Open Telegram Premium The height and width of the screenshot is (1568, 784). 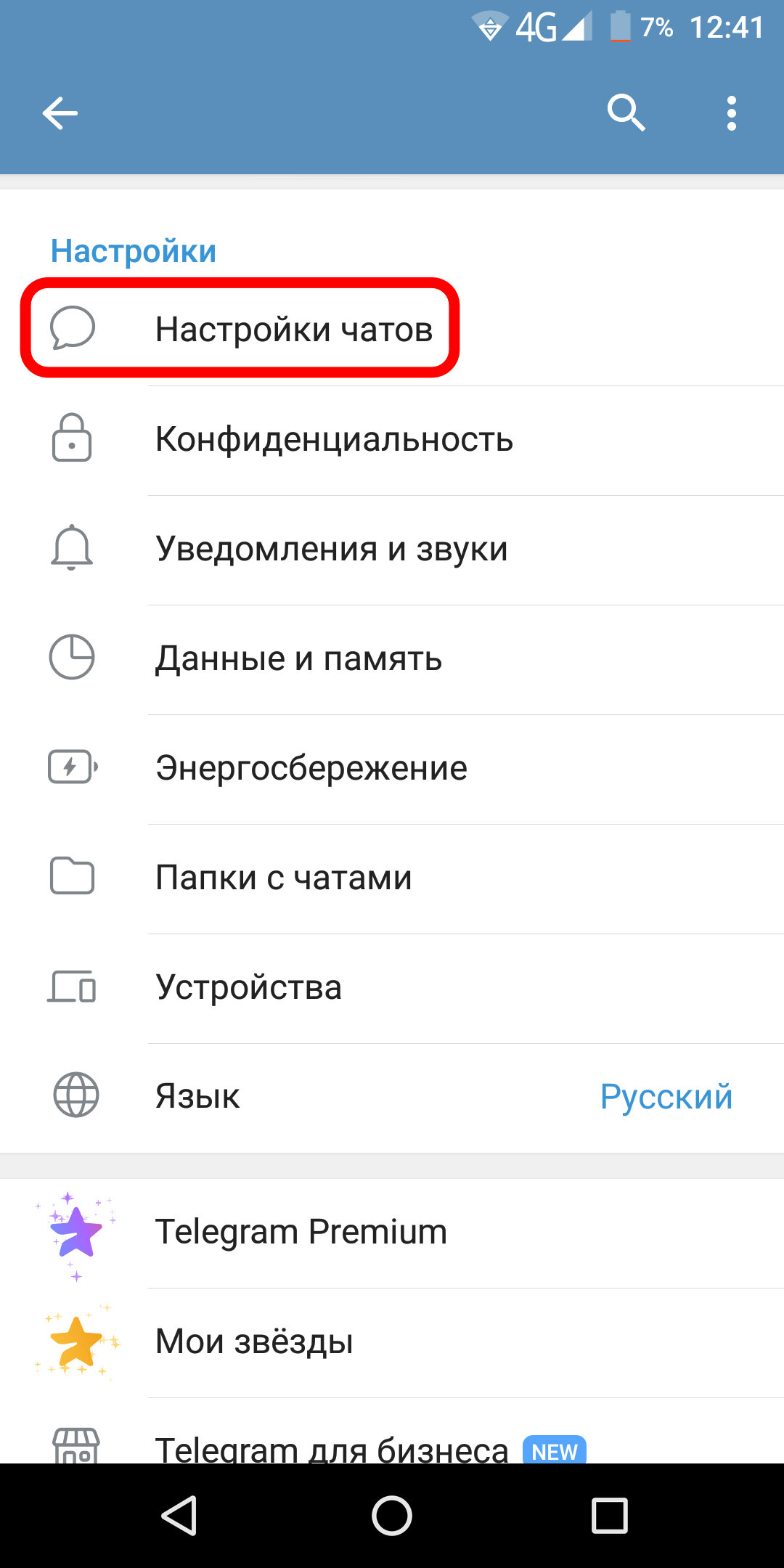(x=392, y=1233)
